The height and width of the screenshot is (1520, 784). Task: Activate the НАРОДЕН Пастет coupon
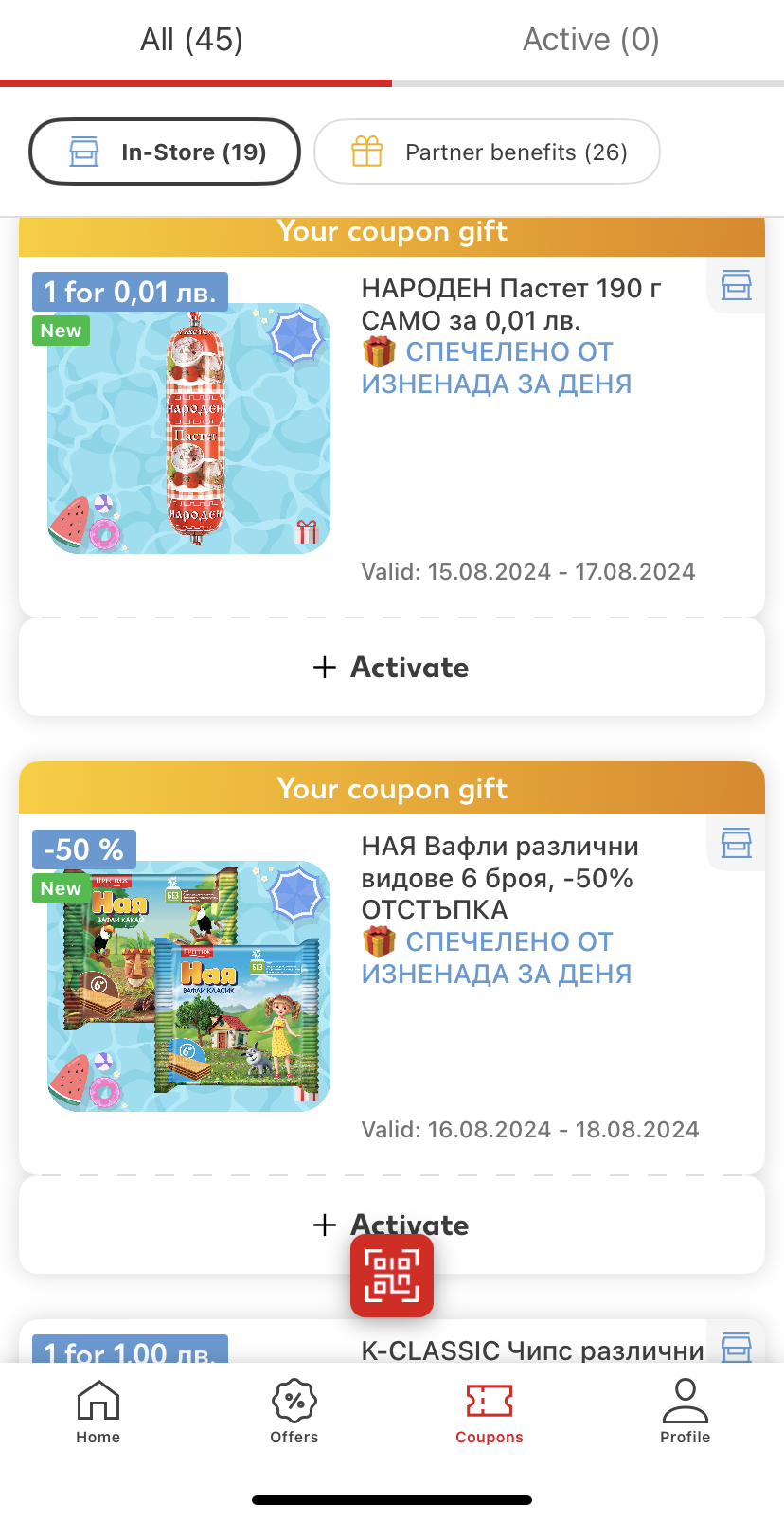coord(391,668)
